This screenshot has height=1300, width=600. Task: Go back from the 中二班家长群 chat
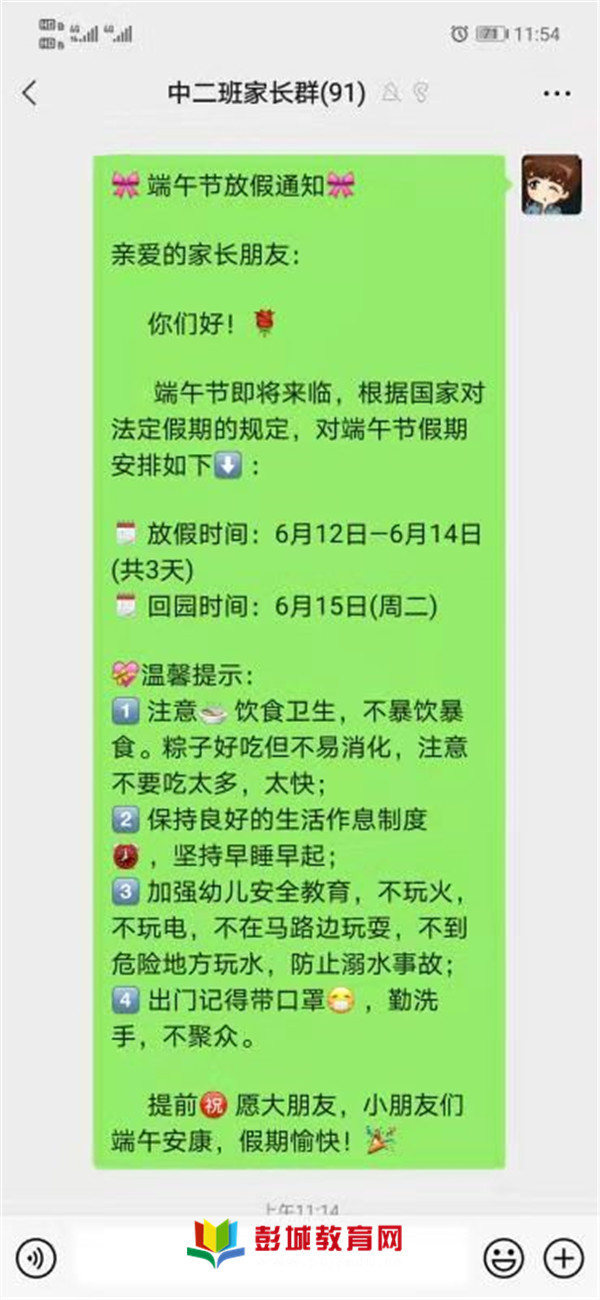(30, 94)
